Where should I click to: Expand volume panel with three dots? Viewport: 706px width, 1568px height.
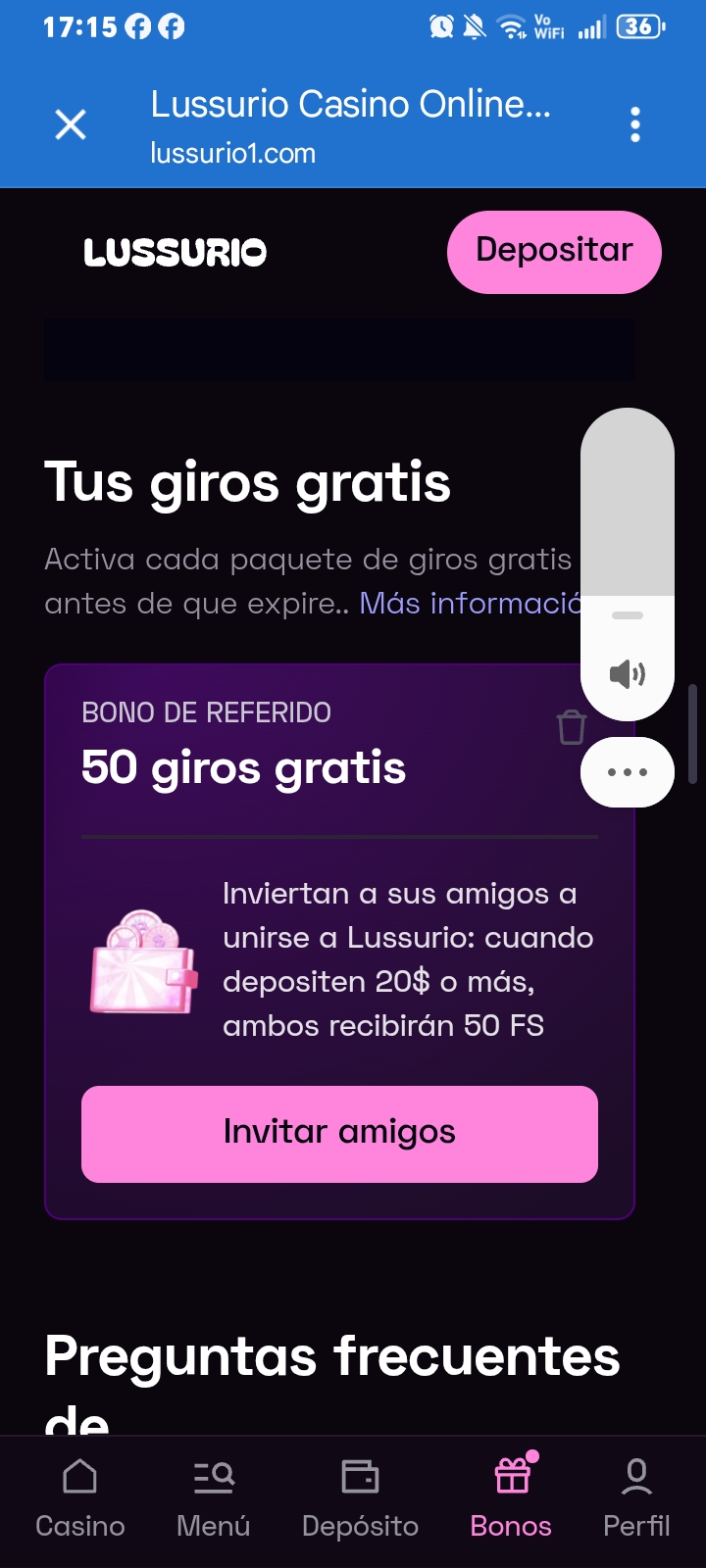(x=628, y=772)
